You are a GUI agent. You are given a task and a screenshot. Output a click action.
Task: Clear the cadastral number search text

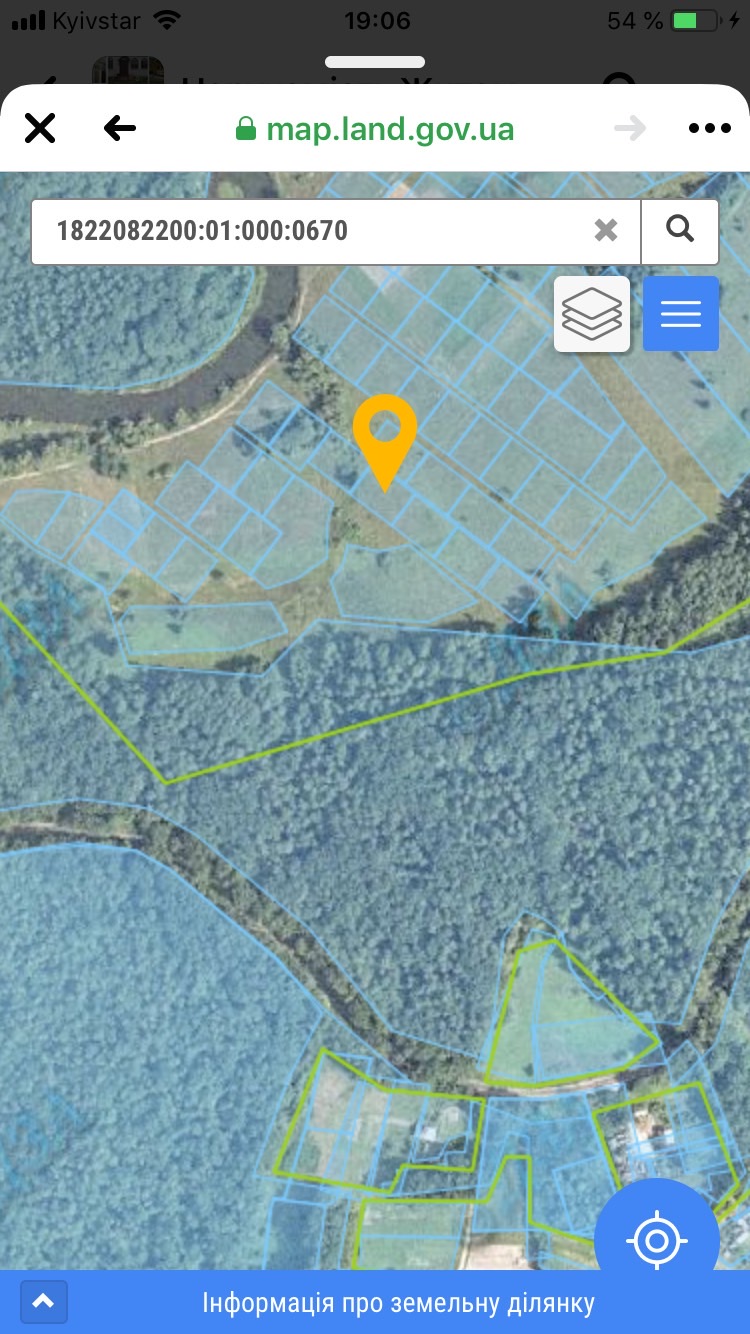pyautogui.click(x=606, y=231)
